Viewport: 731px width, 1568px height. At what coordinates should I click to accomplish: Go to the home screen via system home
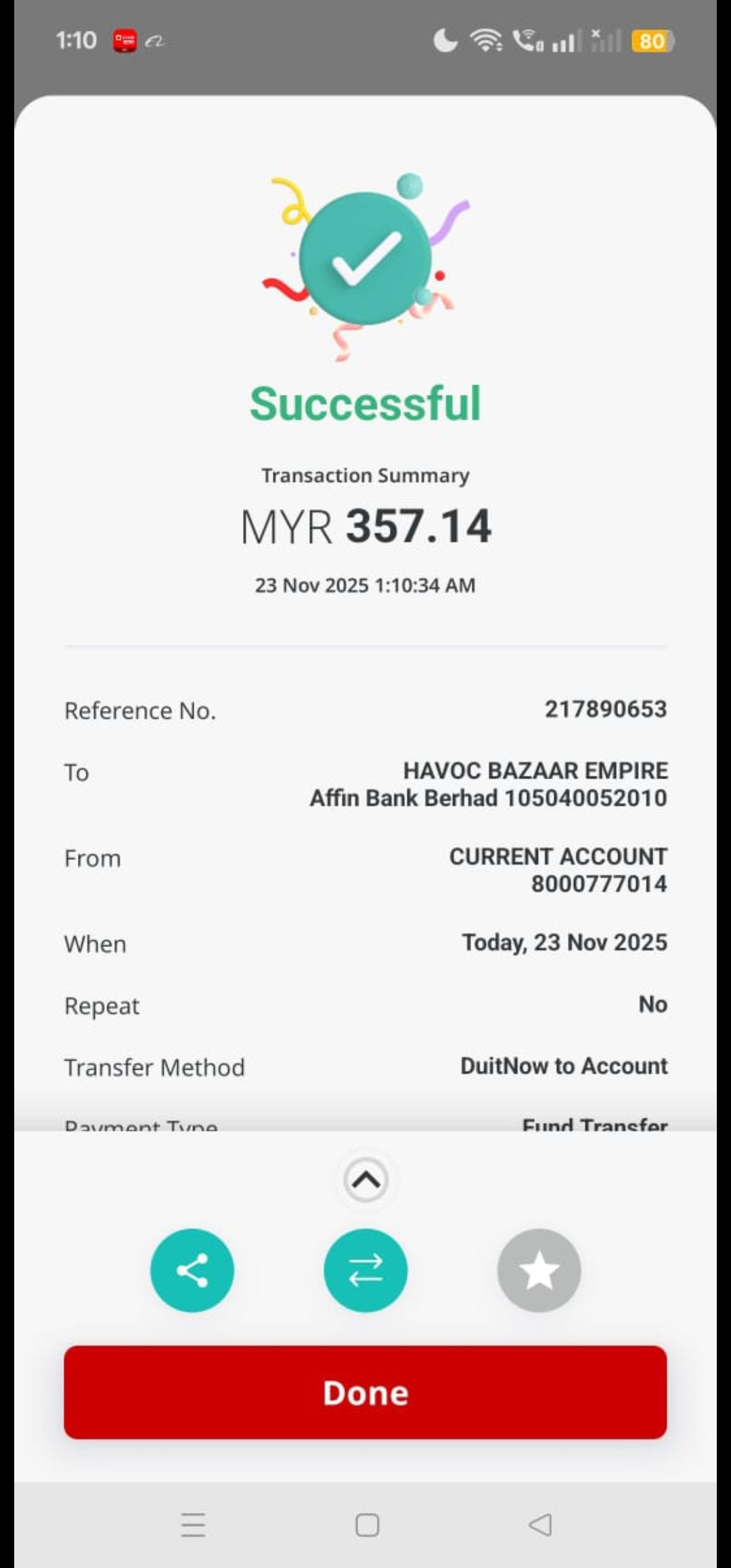(x=367, y=1525)
